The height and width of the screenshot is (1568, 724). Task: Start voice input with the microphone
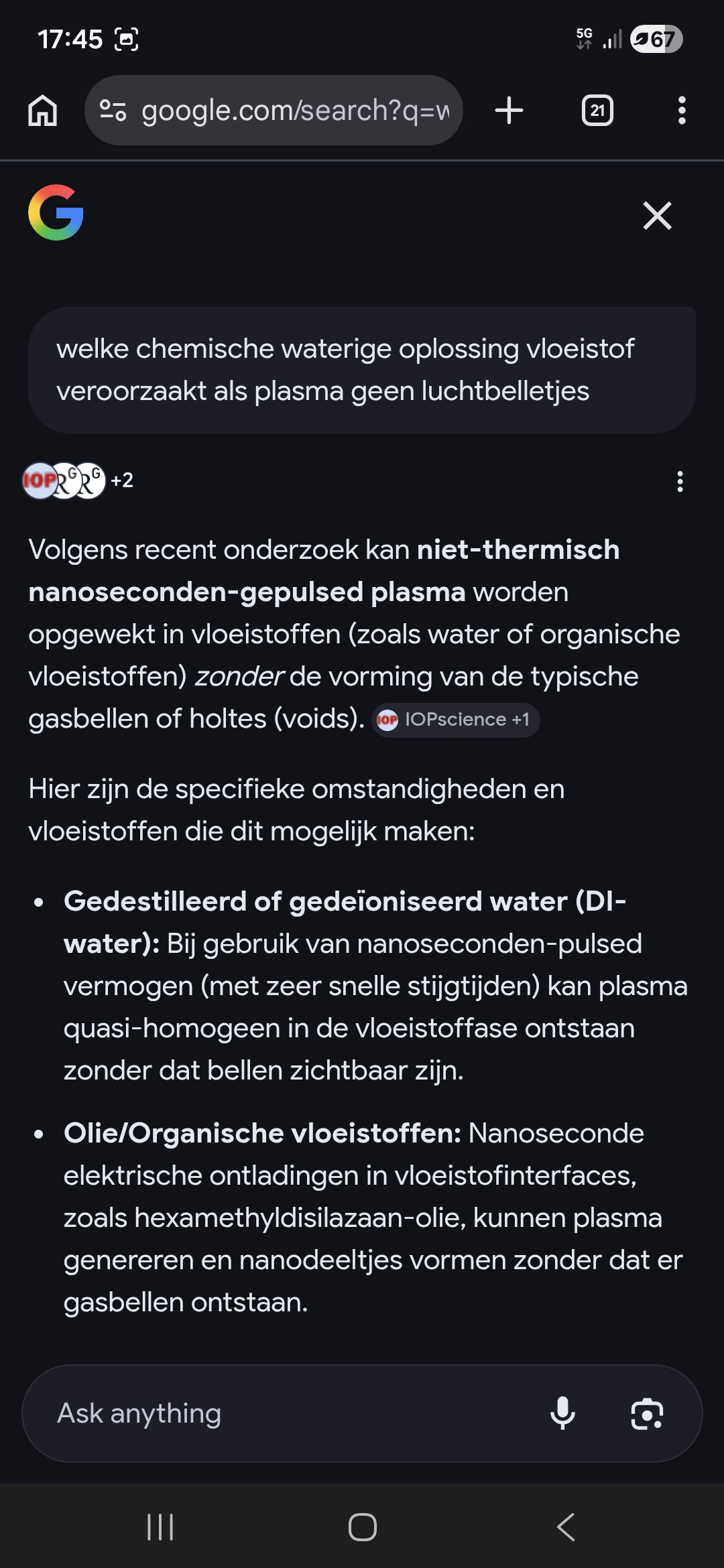(562, 1414)
